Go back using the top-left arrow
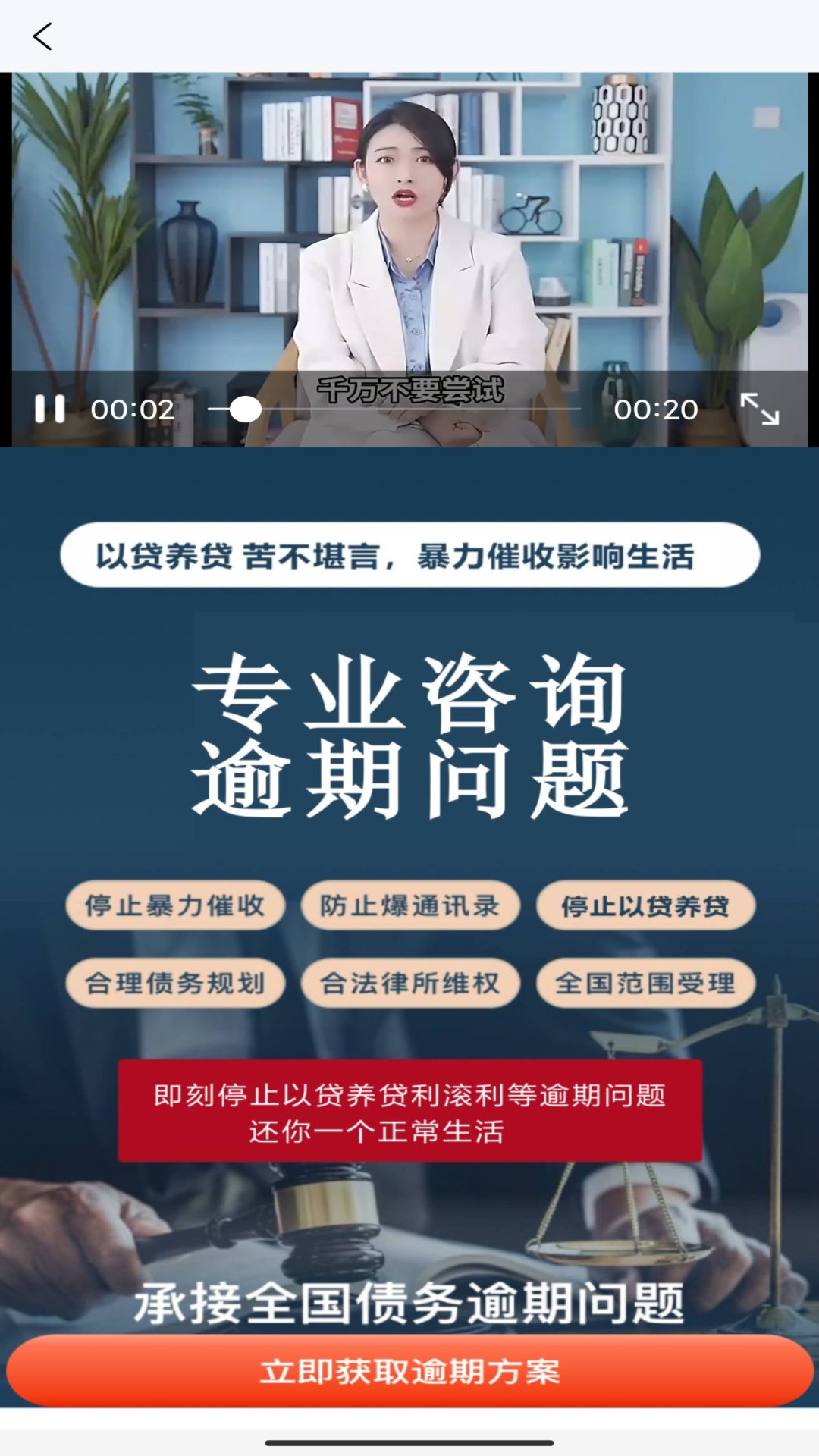The height and width of the screenshot is (1456, 819). click(x=42, y=36)
